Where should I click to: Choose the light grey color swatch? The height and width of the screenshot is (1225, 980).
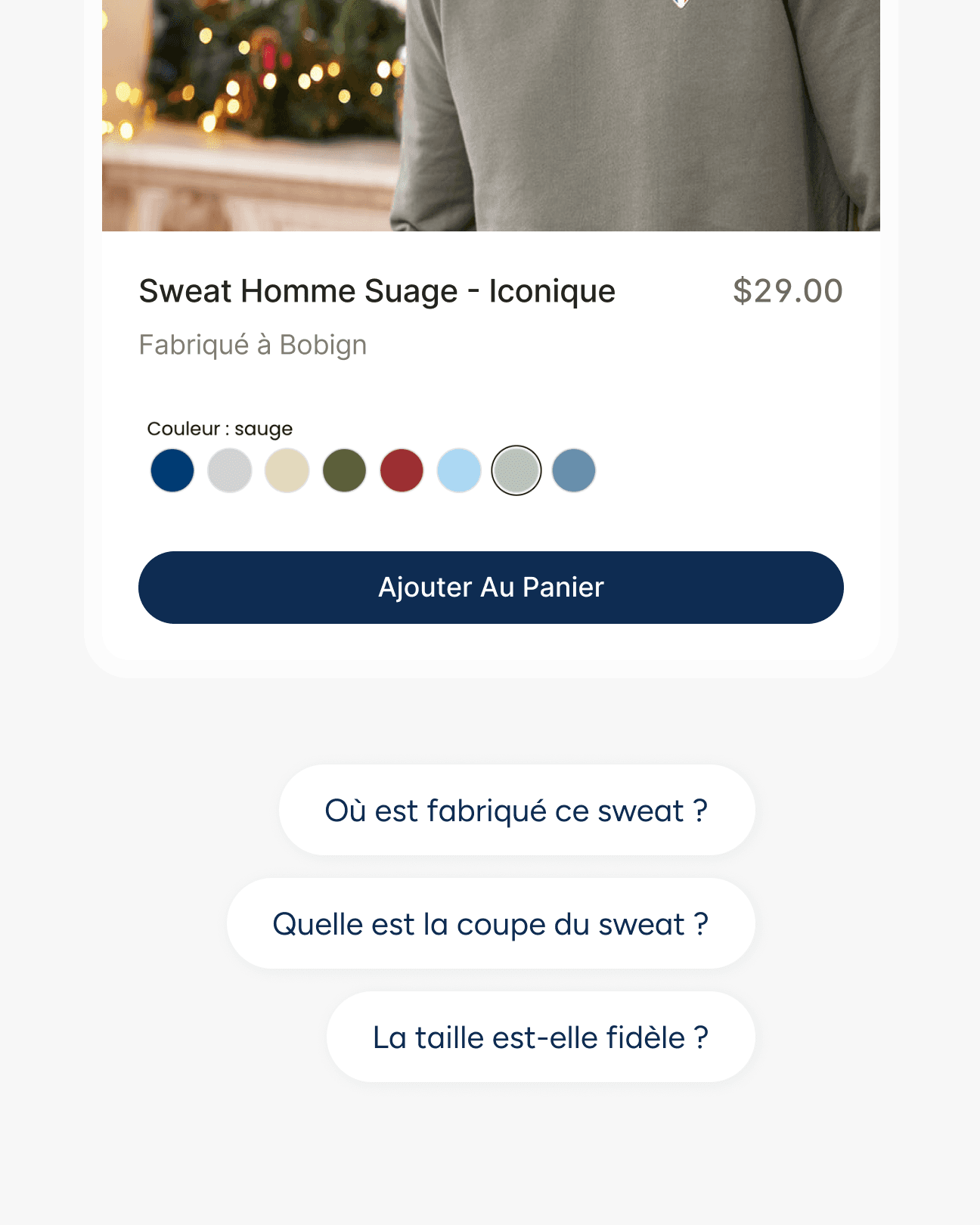pyautogui.click(x=230, y=470)
